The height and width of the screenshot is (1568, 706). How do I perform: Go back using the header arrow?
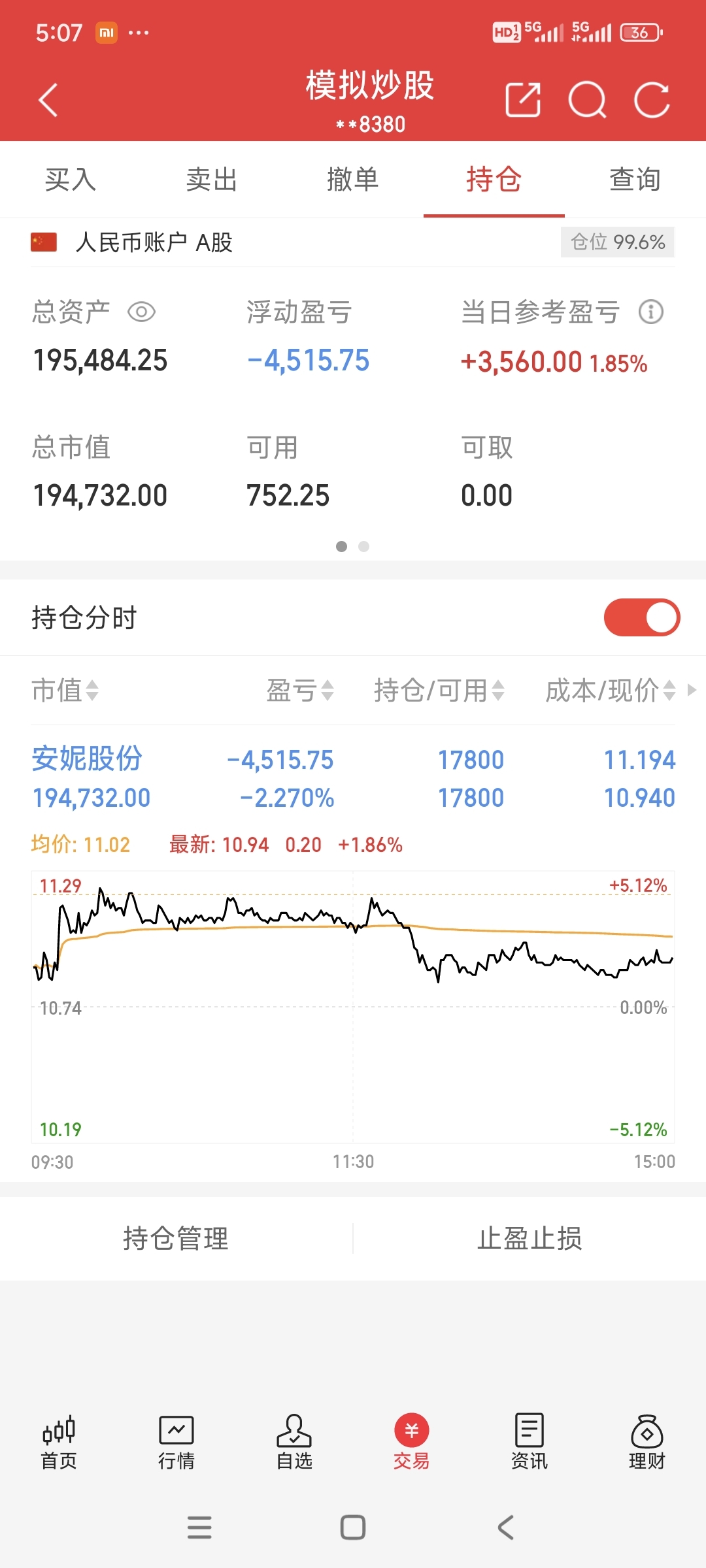coord(48,100)
